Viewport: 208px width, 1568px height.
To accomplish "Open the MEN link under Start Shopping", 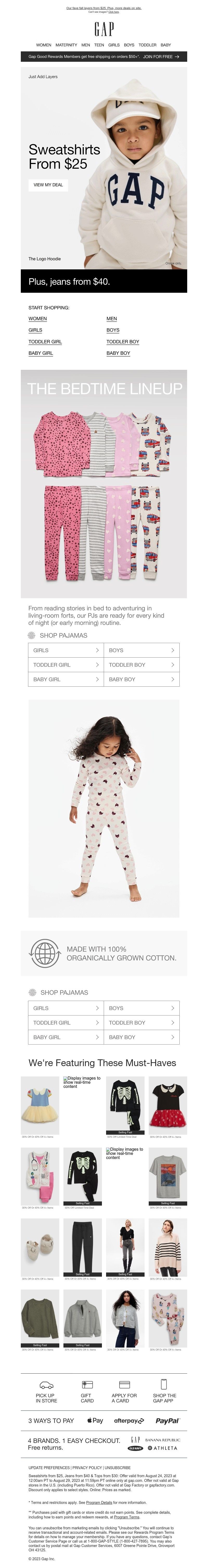I will [112, 318].
